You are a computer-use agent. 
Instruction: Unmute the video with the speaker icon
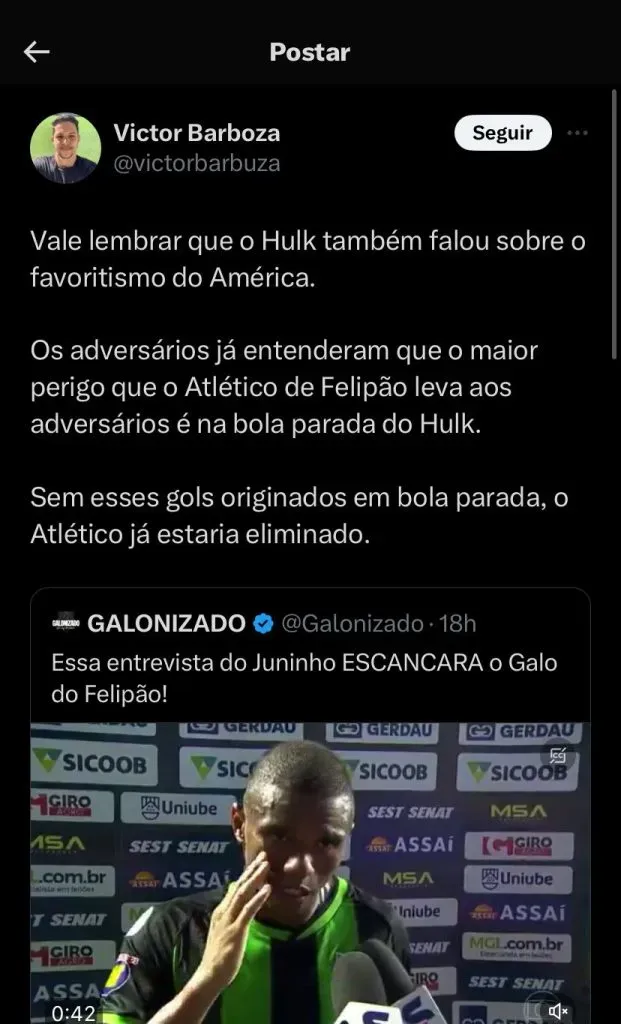560,1011
